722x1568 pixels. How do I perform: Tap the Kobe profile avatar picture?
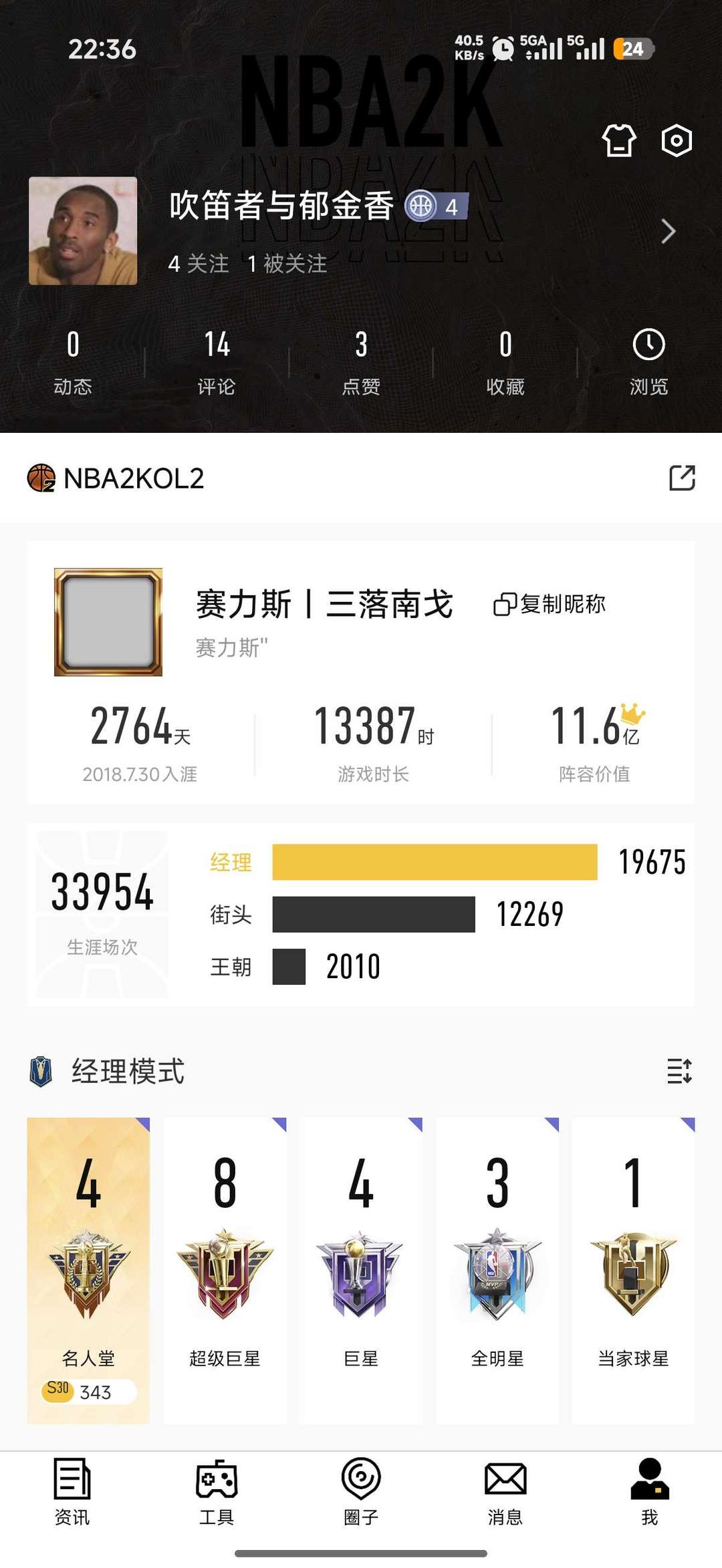84,232
